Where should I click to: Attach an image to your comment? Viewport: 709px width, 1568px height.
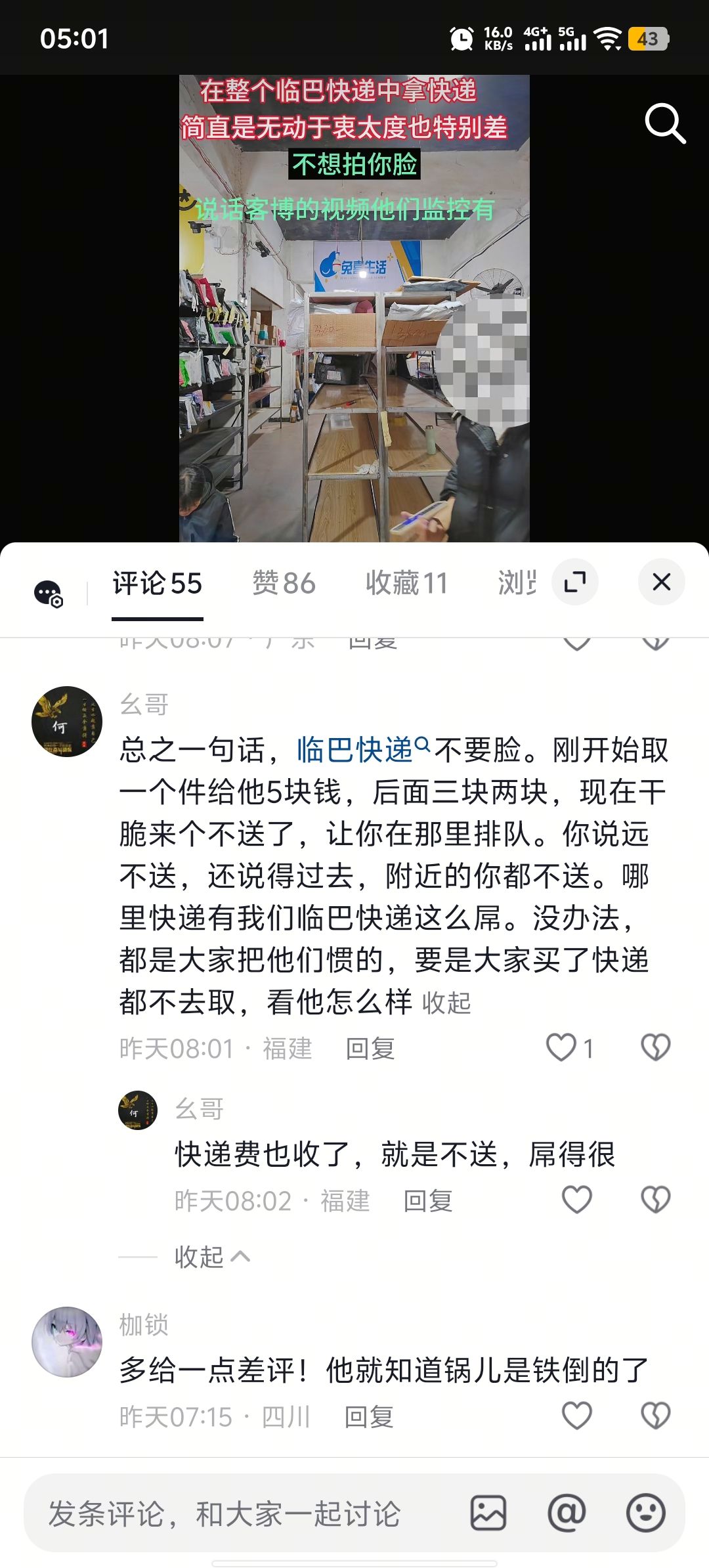coord(488,1513)
